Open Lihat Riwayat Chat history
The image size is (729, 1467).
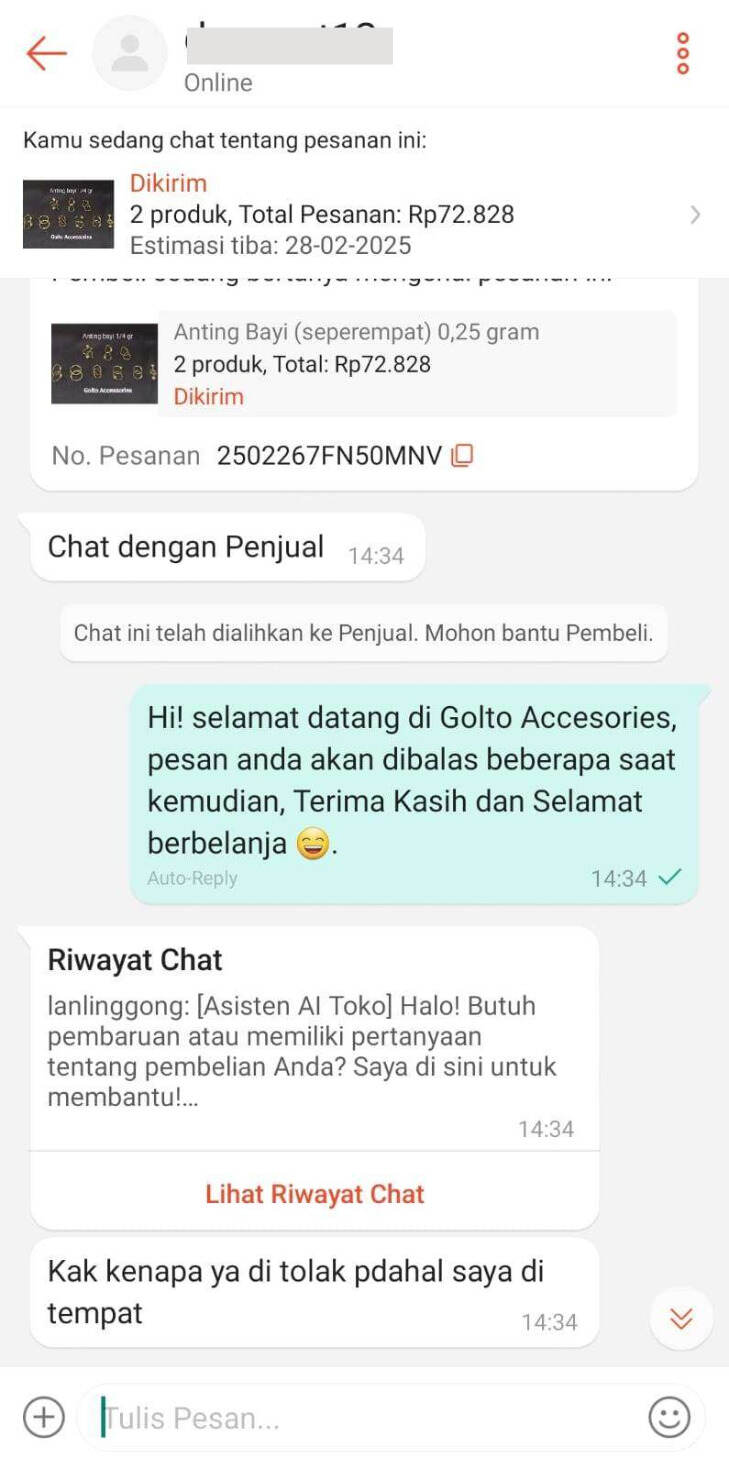314,1192
